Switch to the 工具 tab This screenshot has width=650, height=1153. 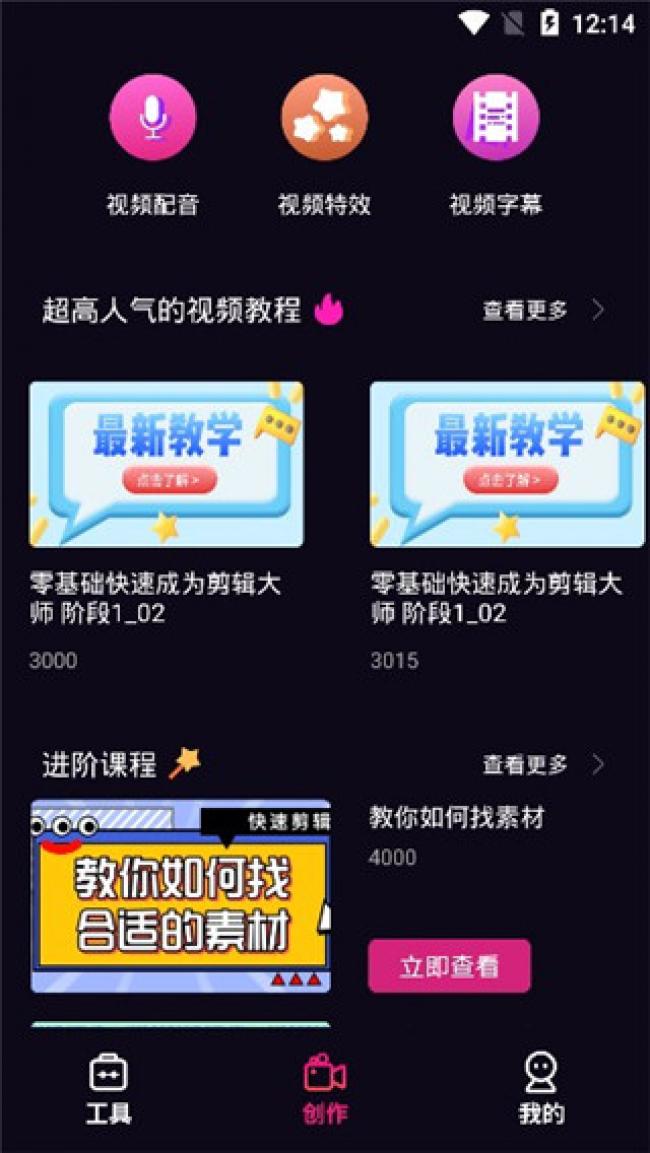108,1089
